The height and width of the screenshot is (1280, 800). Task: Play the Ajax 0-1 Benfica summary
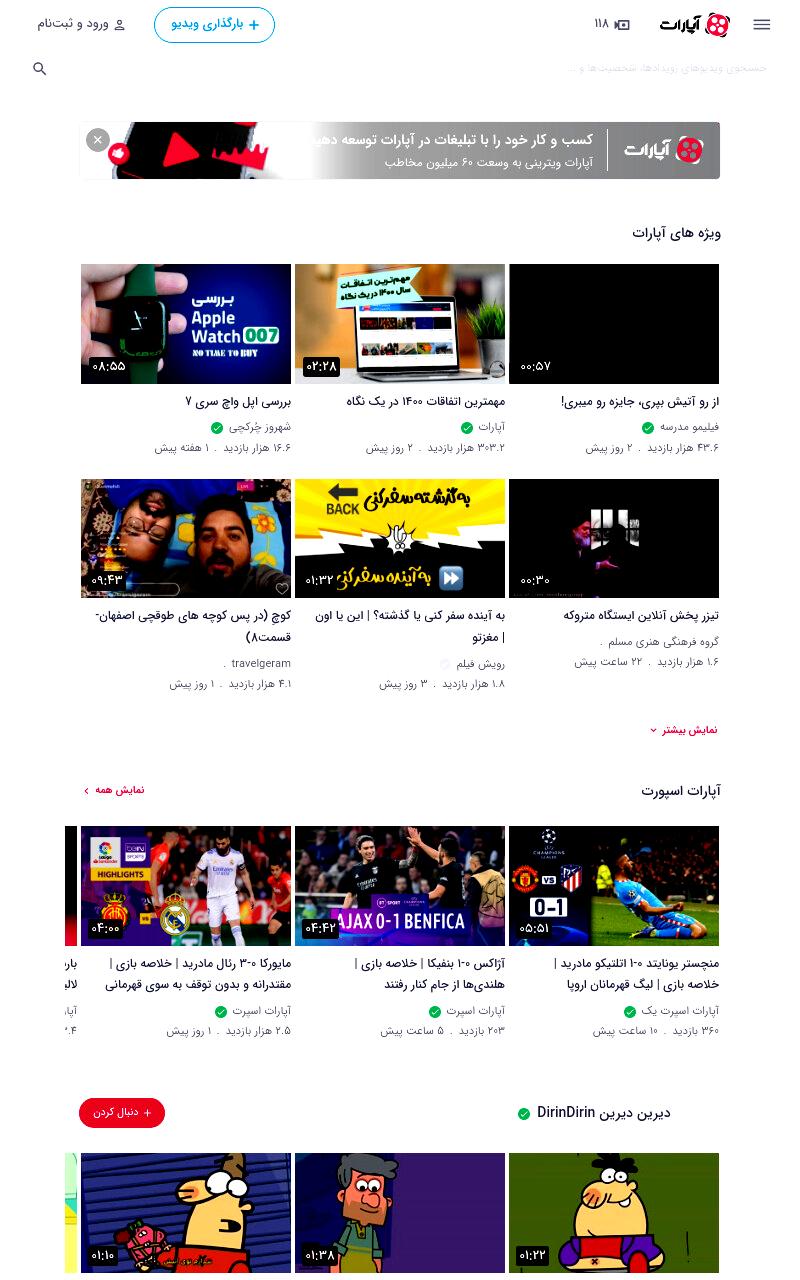coord(400,886)
